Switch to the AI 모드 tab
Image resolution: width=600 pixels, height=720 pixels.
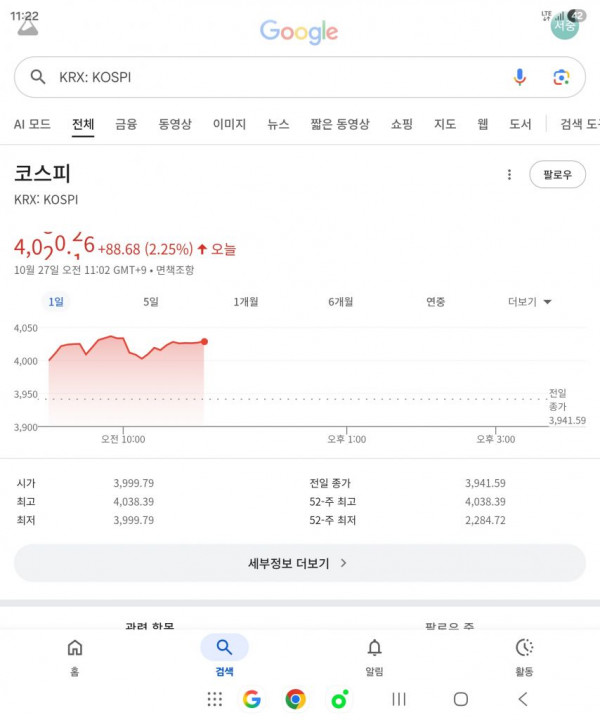pyautogui.click(x=32, y=124)
